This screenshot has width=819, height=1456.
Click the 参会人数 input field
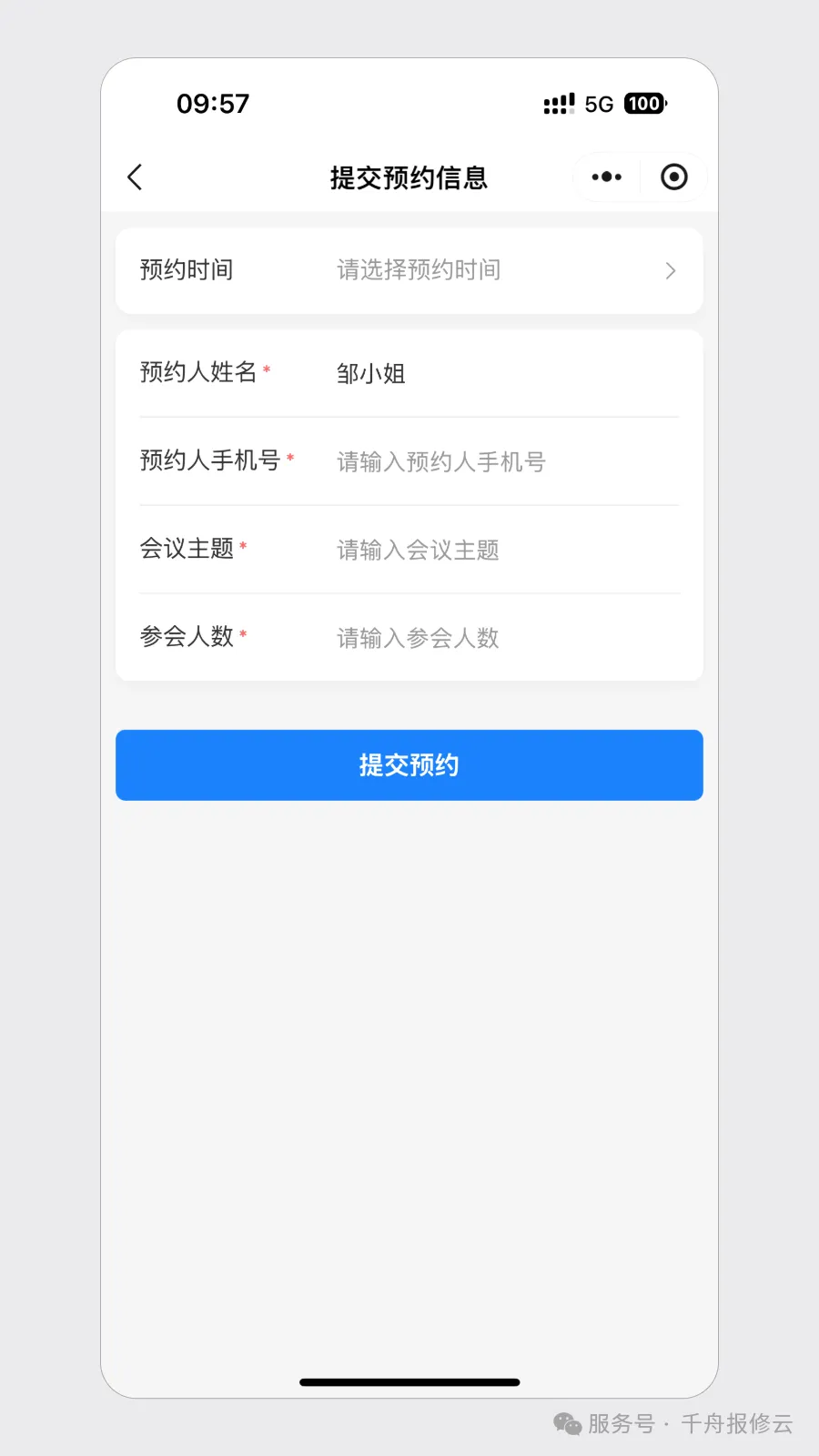417,637
